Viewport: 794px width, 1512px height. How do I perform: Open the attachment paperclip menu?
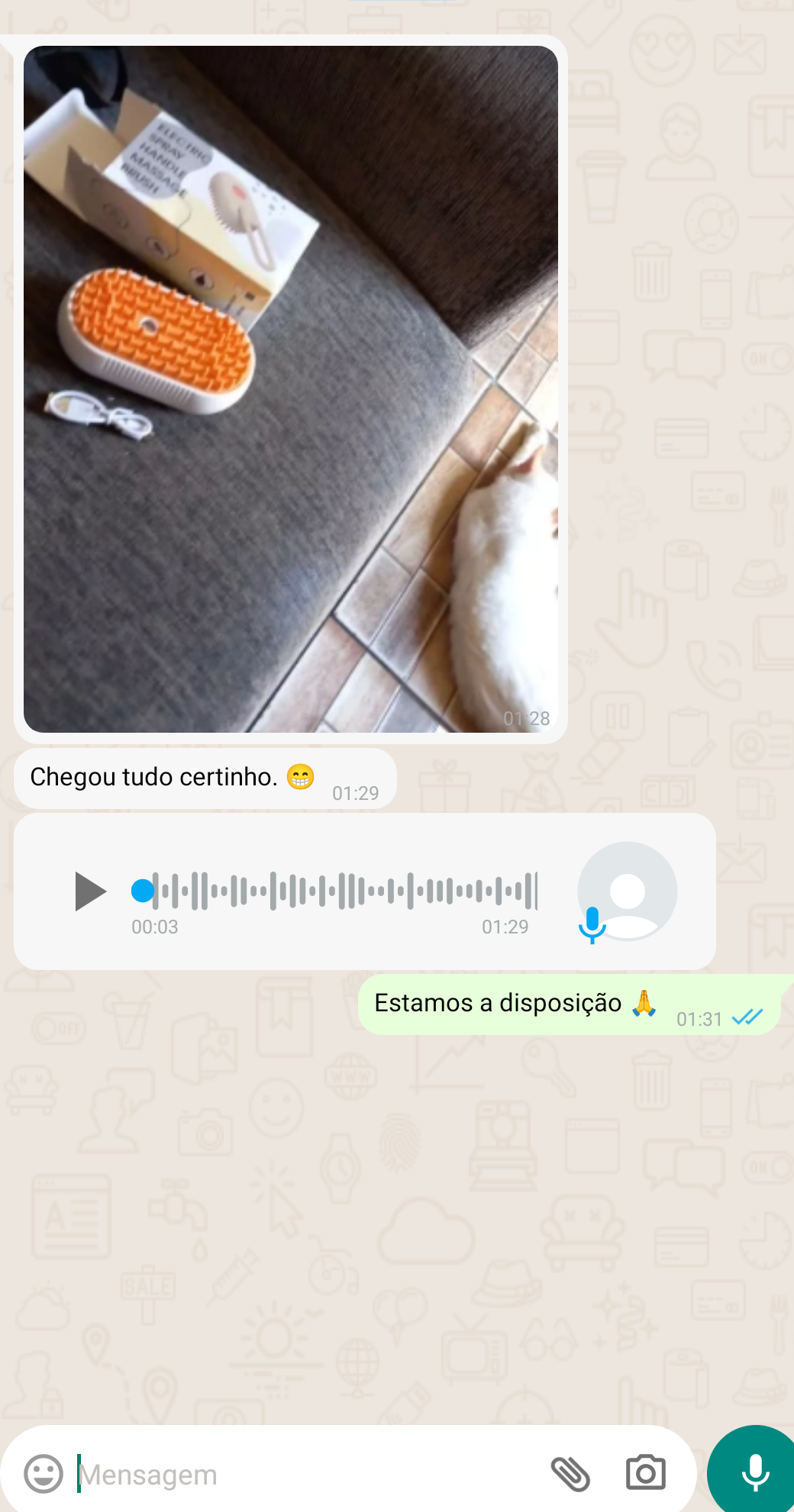point(570,1473)
